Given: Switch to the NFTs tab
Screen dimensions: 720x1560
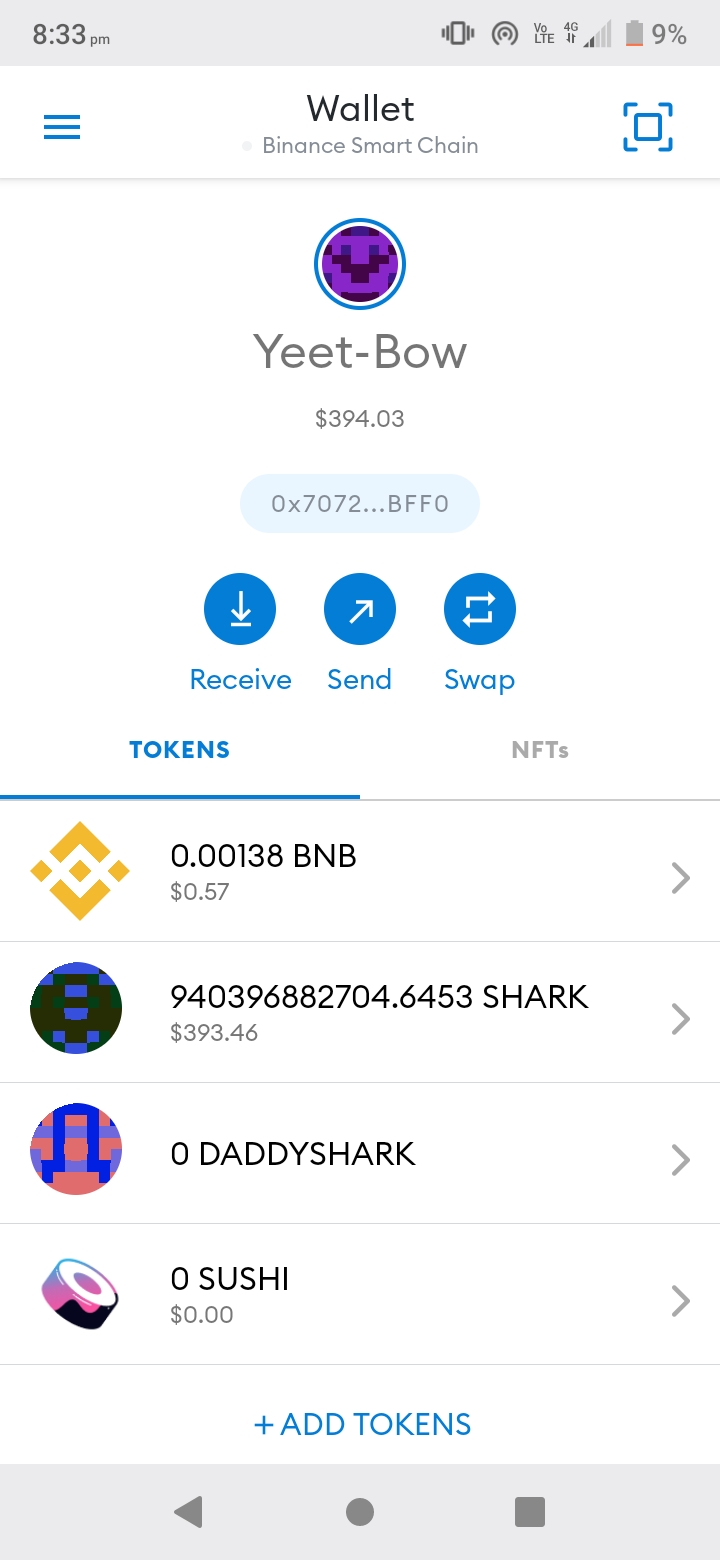Looking at the screenshot, I should 540,750.
